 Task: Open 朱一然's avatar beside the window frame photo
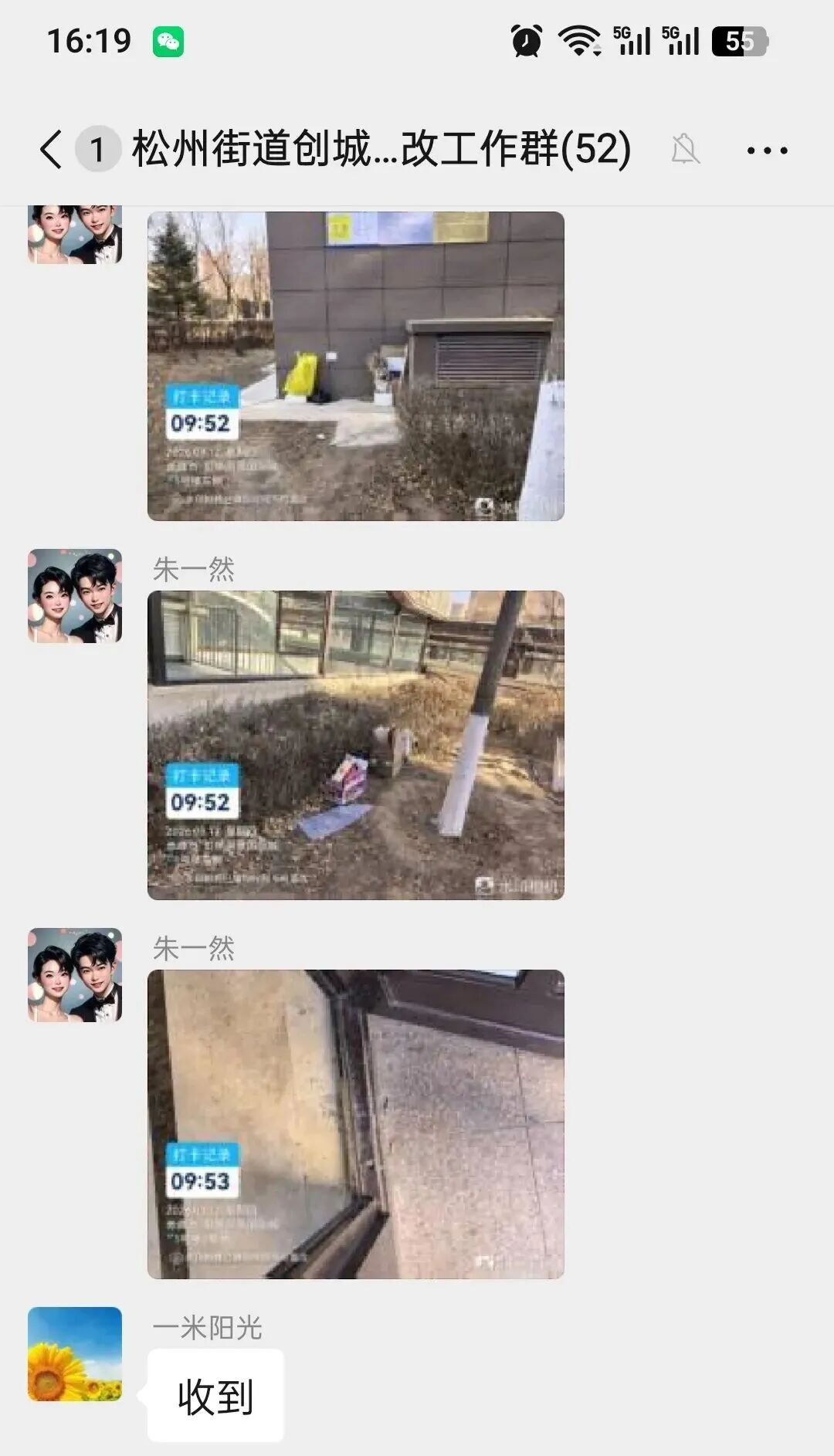click(75, 975)
